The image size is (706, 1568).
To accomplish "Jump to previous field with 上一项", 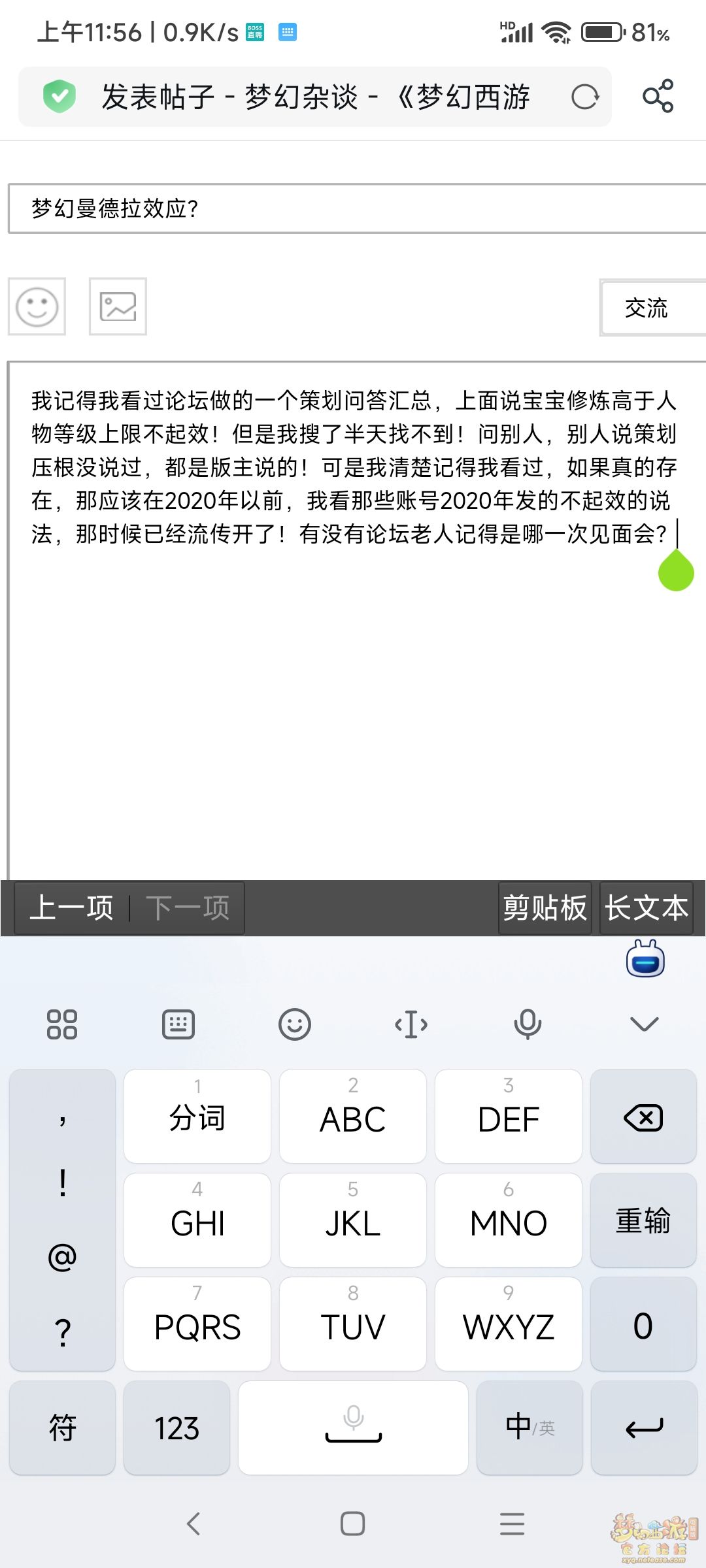I will 72,907.
